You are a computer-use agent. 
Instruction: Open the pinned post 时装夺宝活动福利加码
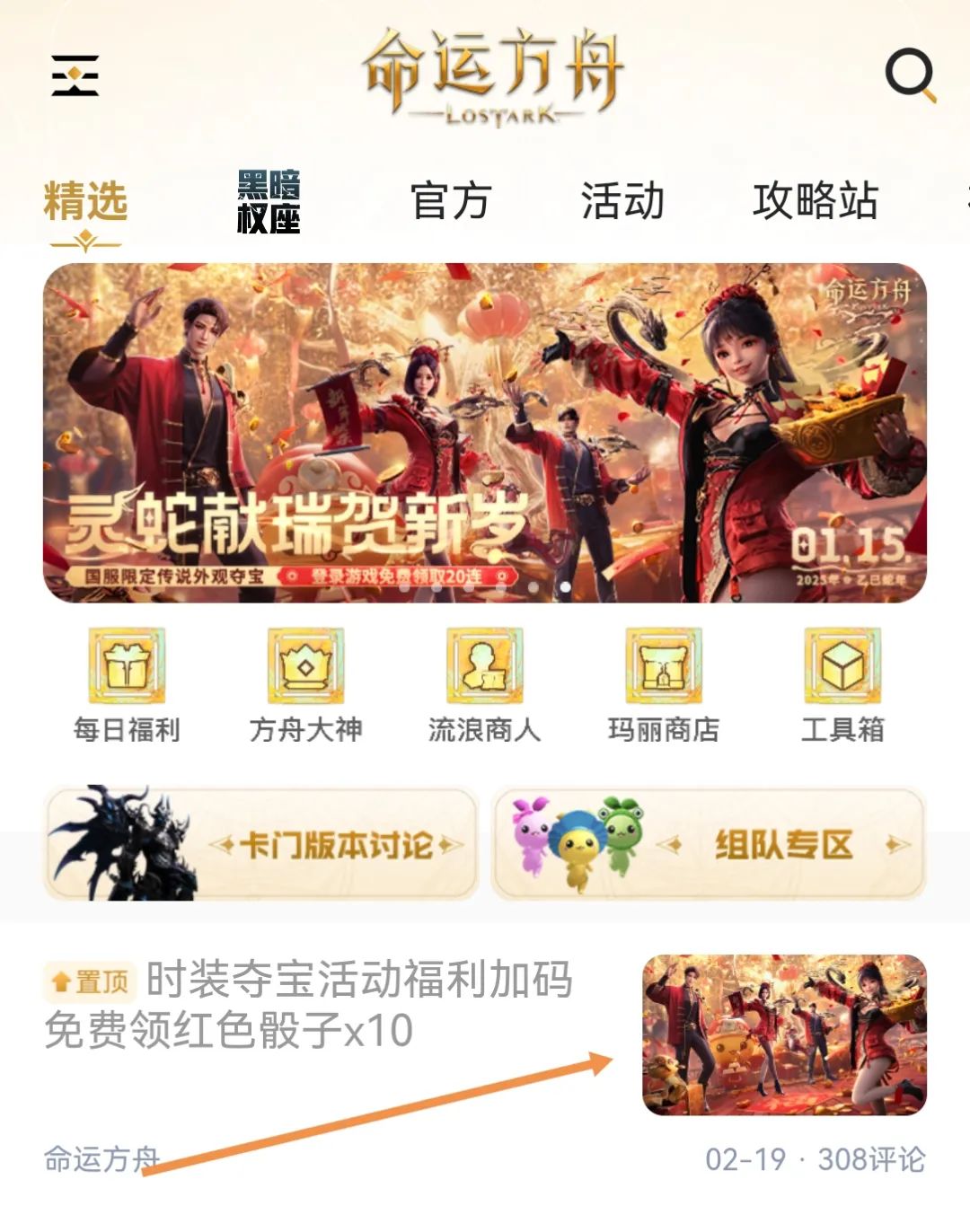click(359, 1005)
